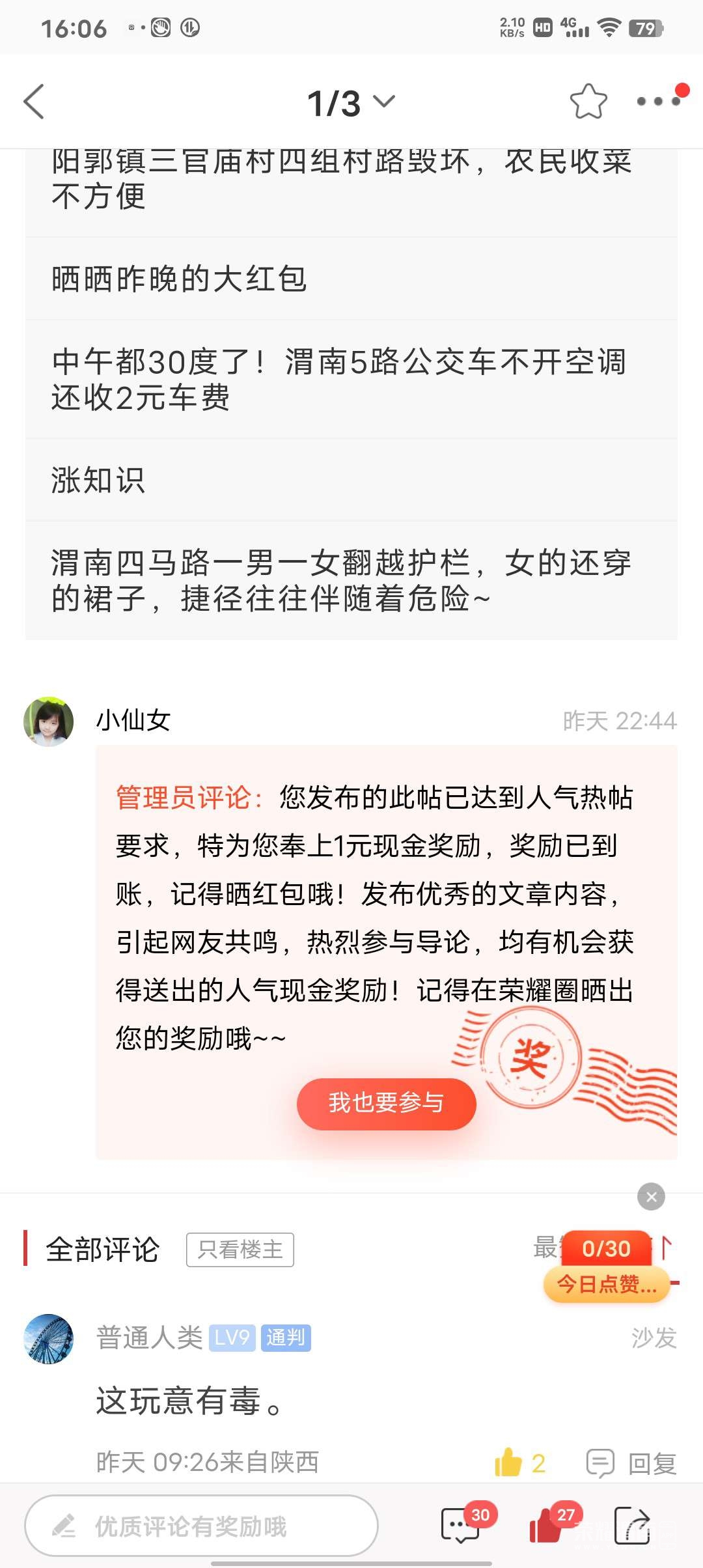View 普通人类's profile avatar

click(49, 1339)
